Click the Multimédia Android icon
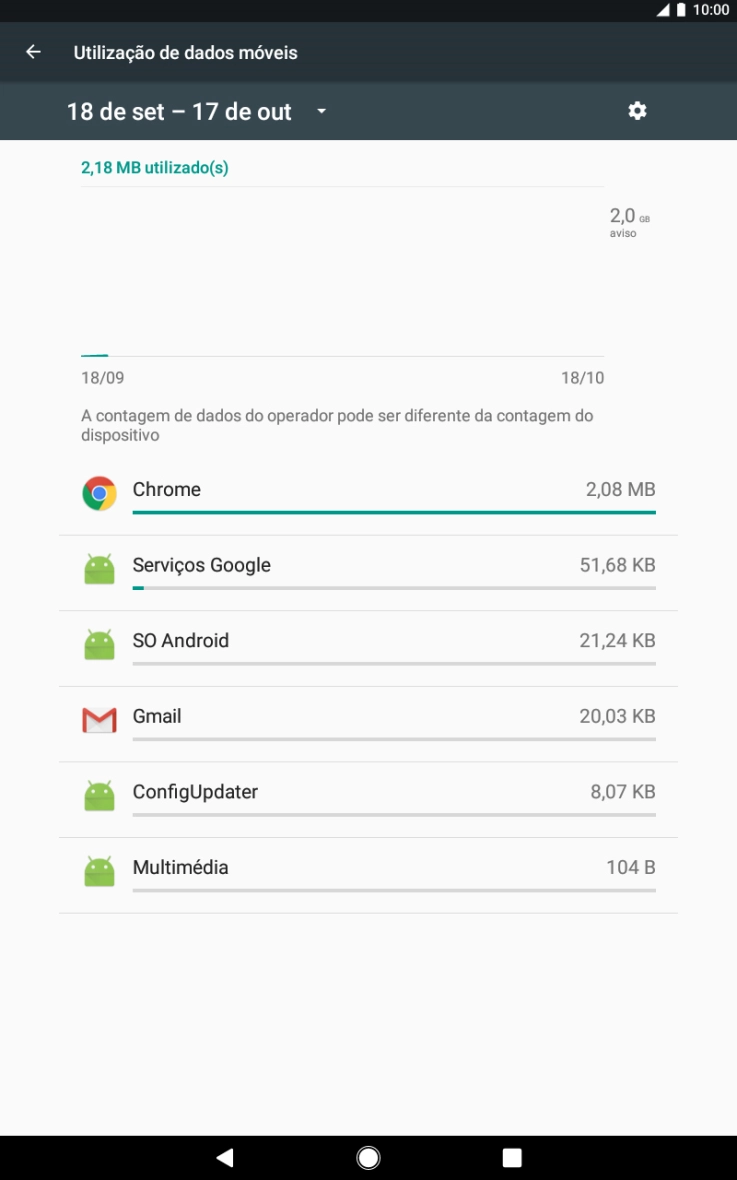This screenshot has width=737, height=1180. click(x=99, y=868)
